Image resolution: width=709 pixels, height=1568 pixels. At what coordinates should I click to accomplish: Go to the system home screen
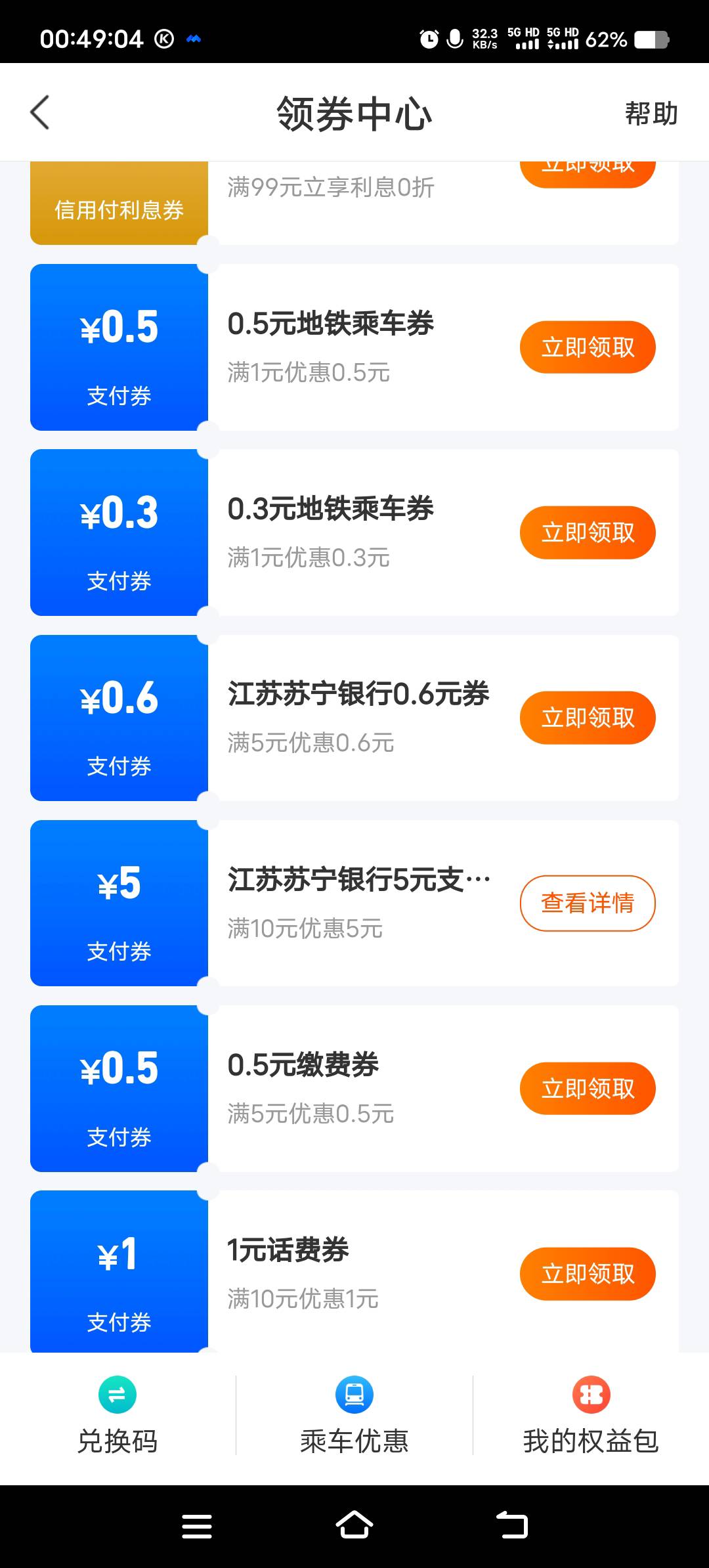(354, 1526)
